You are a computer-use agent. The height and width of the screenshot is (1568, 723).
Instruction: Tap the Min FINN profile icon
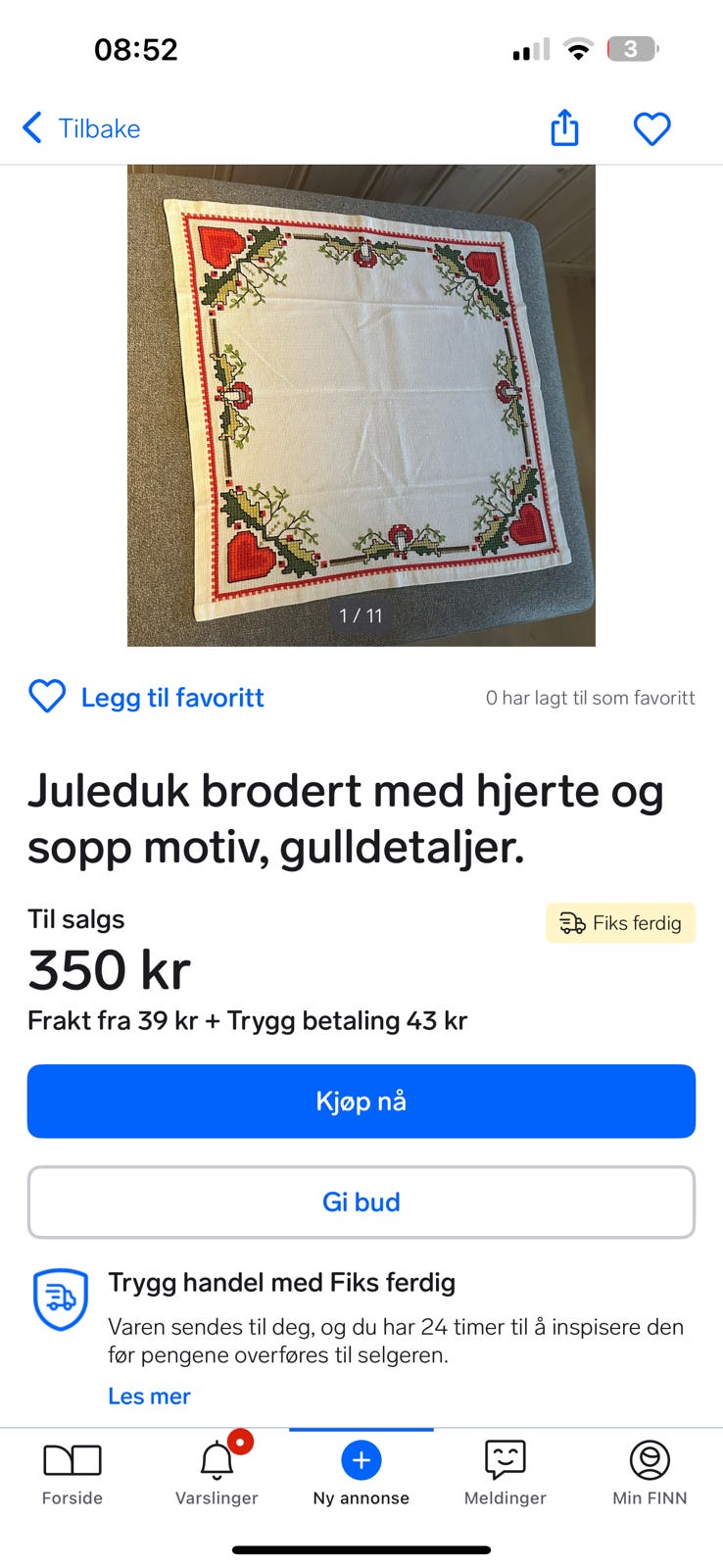coord(649,1459)
